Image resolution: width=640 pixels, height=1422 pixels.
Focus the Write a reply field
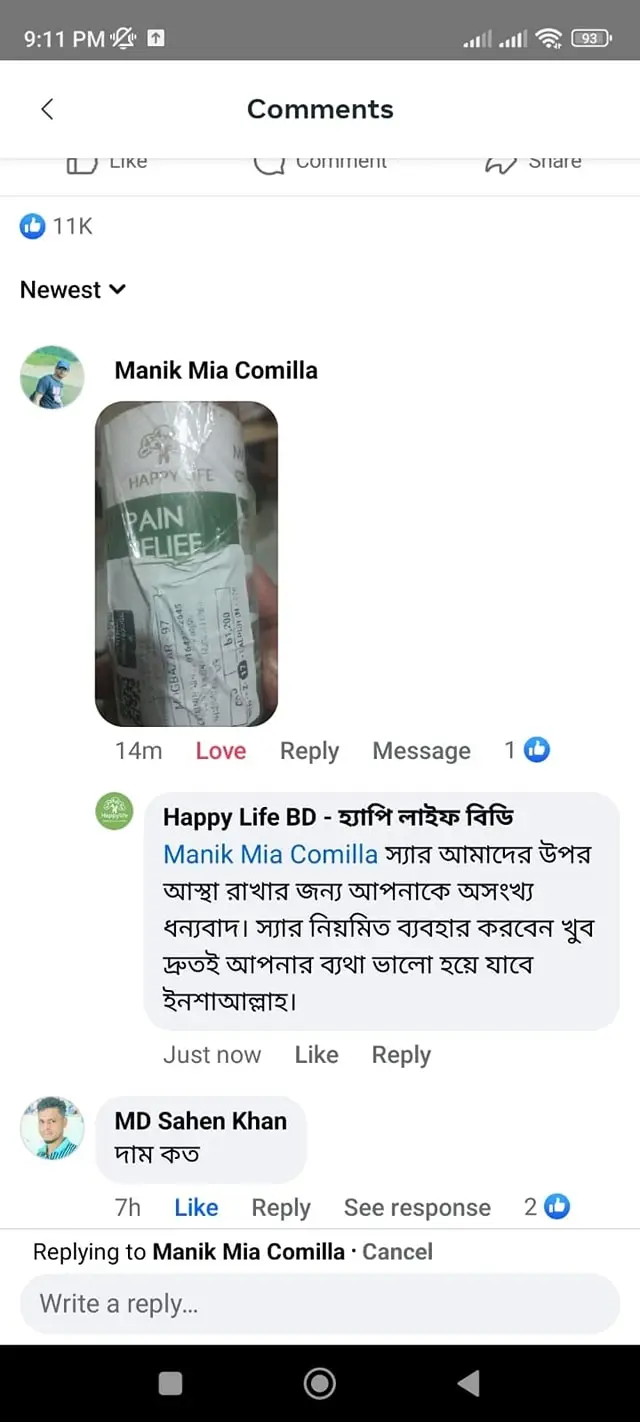pos(320,1303)
